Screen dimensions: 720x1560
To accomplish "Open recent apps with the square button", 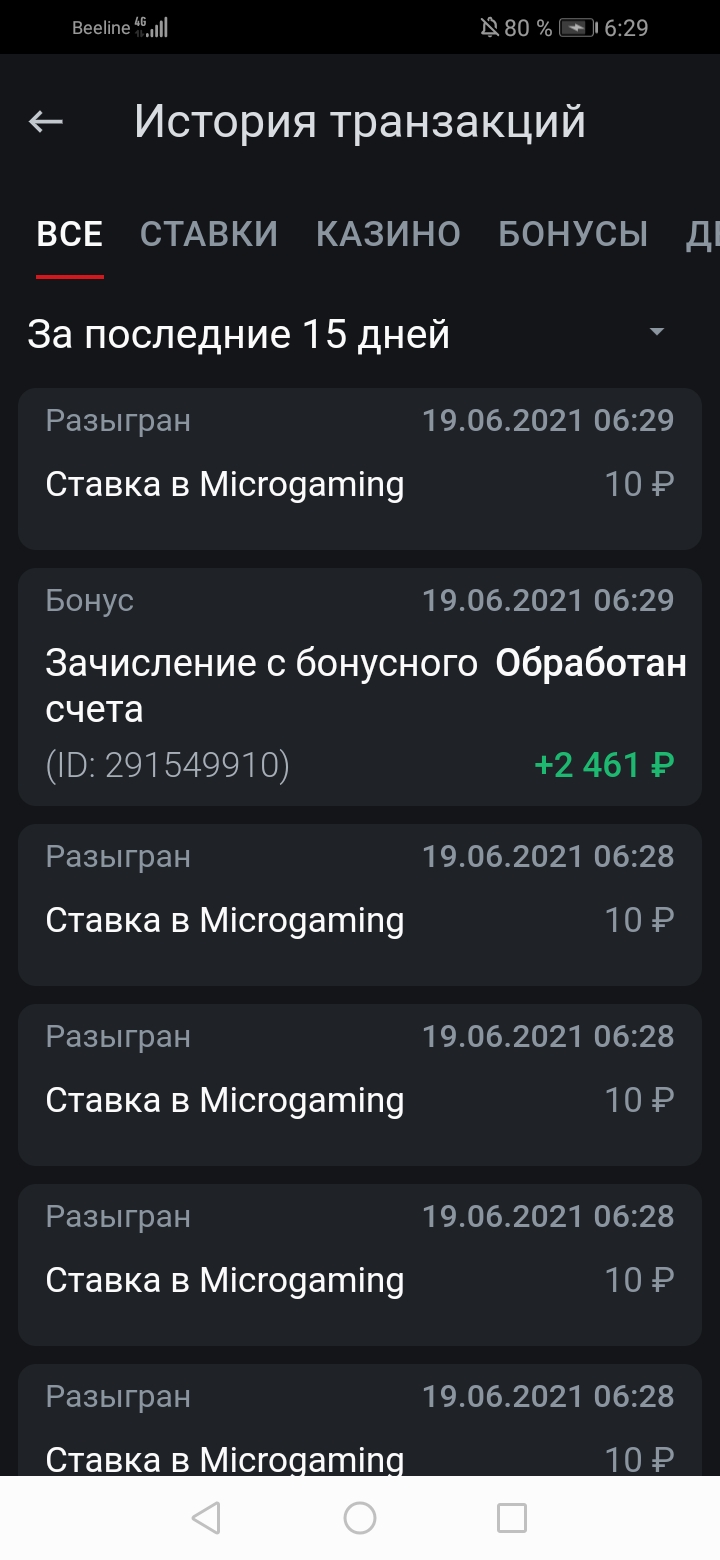I will click(x=512, y=1517).
